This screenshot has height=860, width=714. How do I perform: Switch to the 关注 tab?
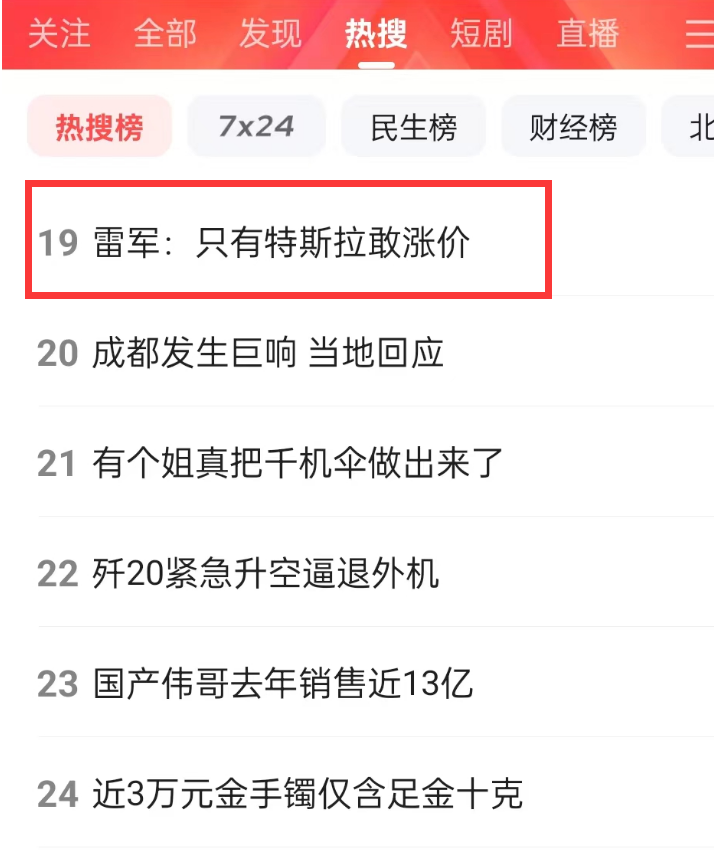[58, 34]
